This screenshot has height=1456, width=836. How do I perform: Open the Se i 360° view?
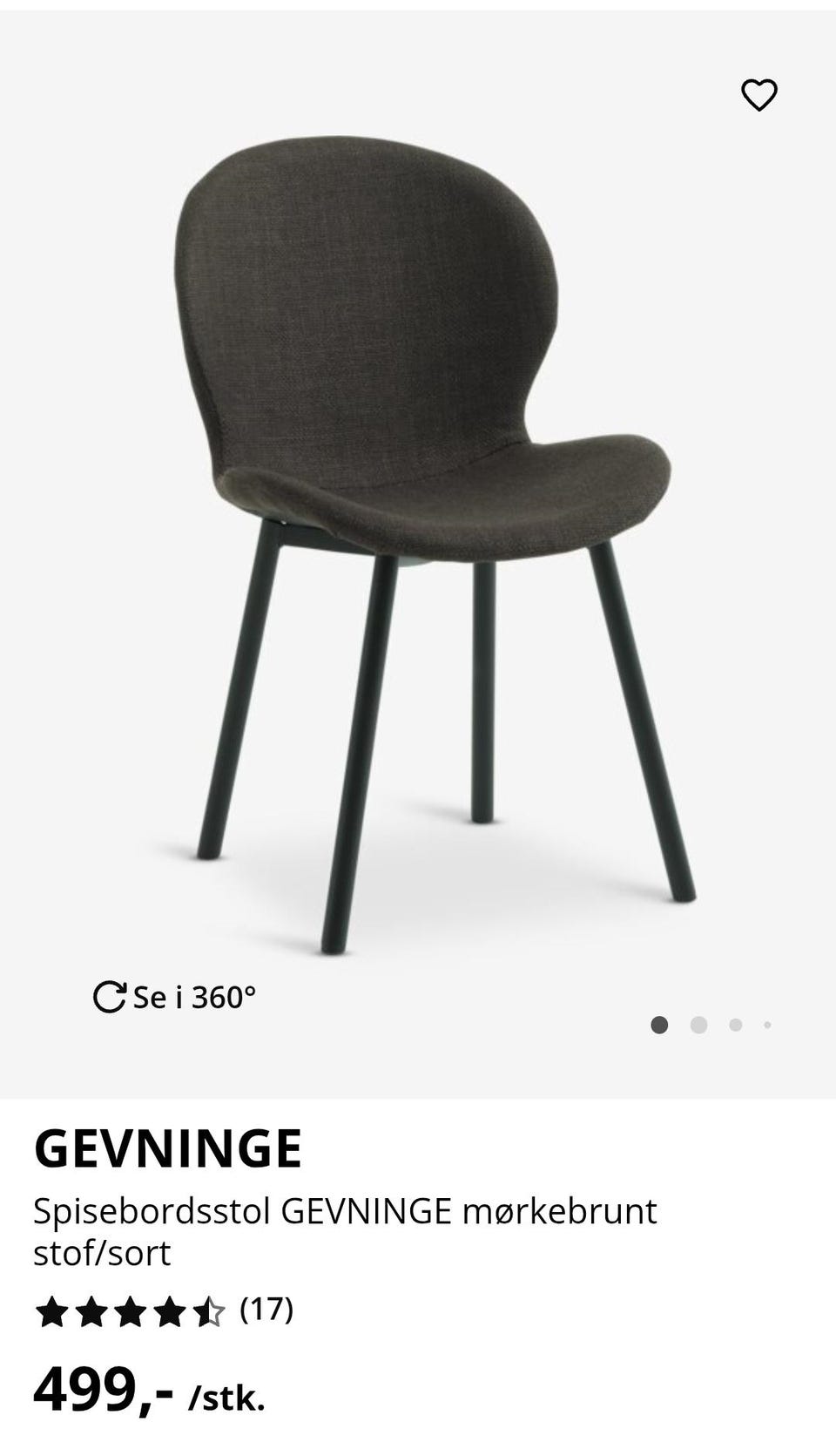(174, 997)
